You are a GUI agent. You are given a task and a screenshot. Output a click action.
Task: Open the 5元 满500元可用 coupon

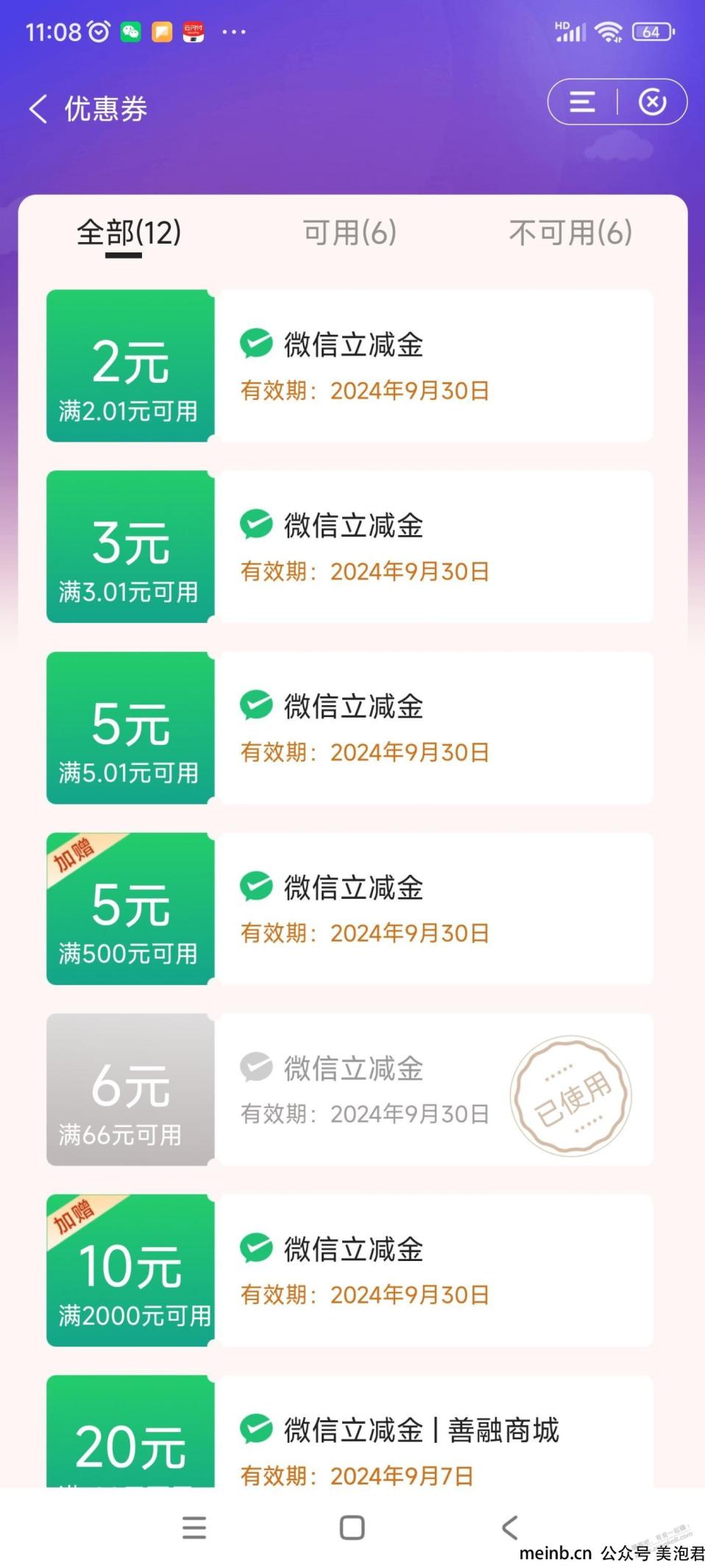350,909
